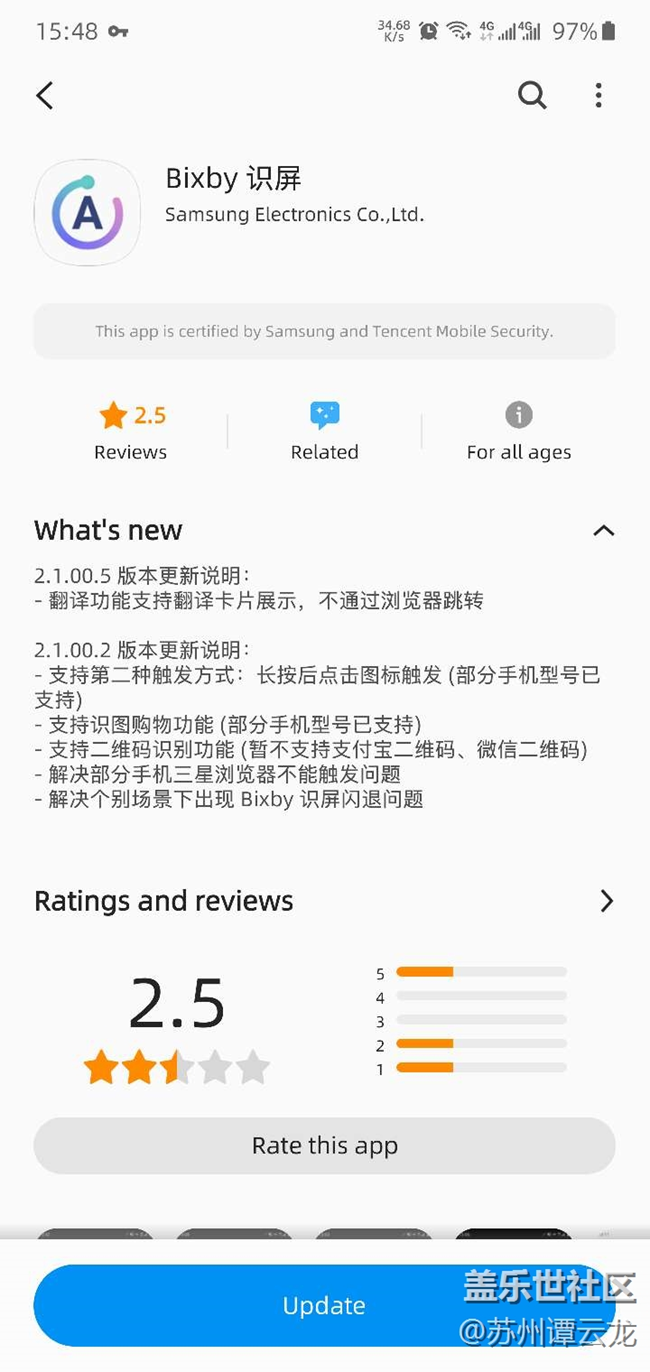Check the For all ages rating info
Image resolution: width=650 pixels, height=1372 pixels.
click(x=519, y=432)
